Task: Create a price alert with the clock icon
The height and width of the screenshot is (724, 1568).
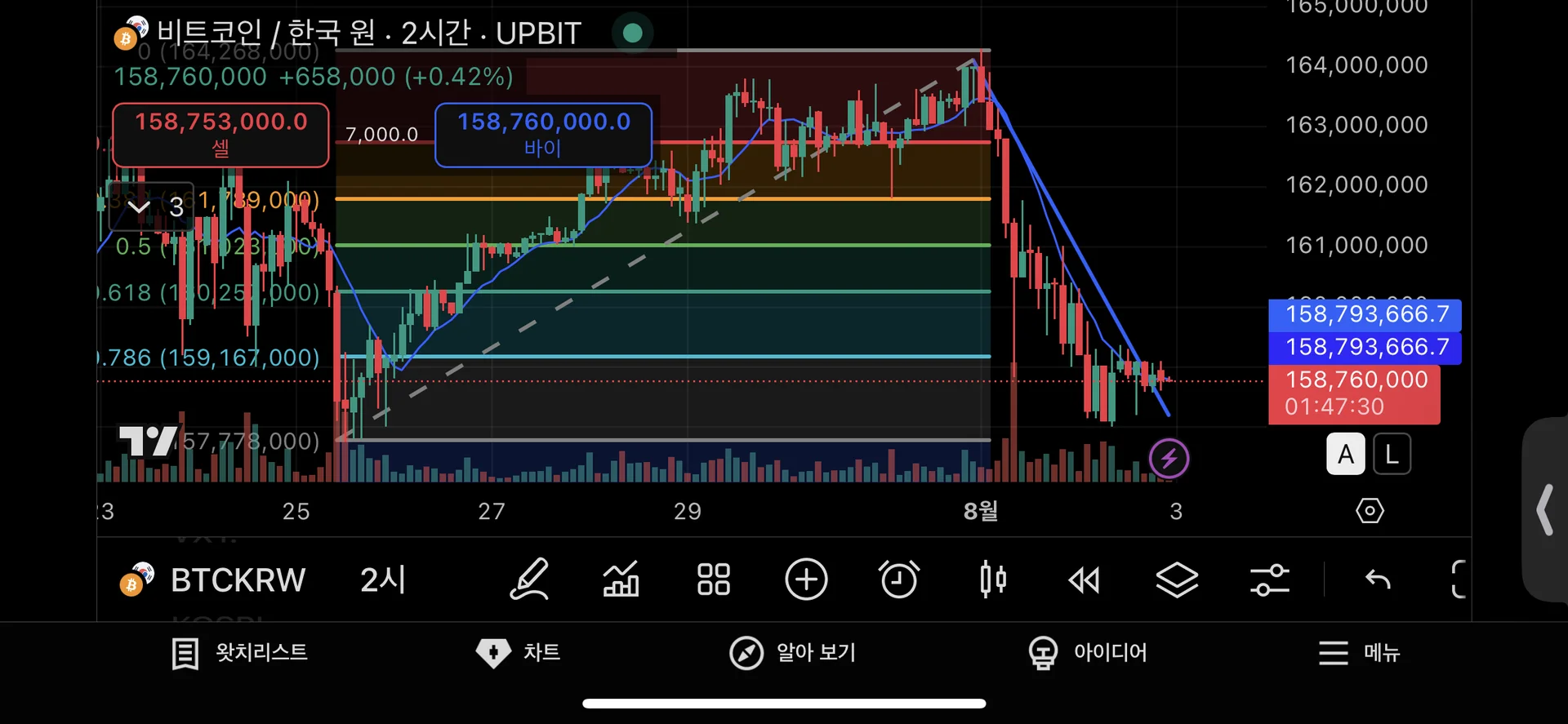Action: (x=899, y=580)
